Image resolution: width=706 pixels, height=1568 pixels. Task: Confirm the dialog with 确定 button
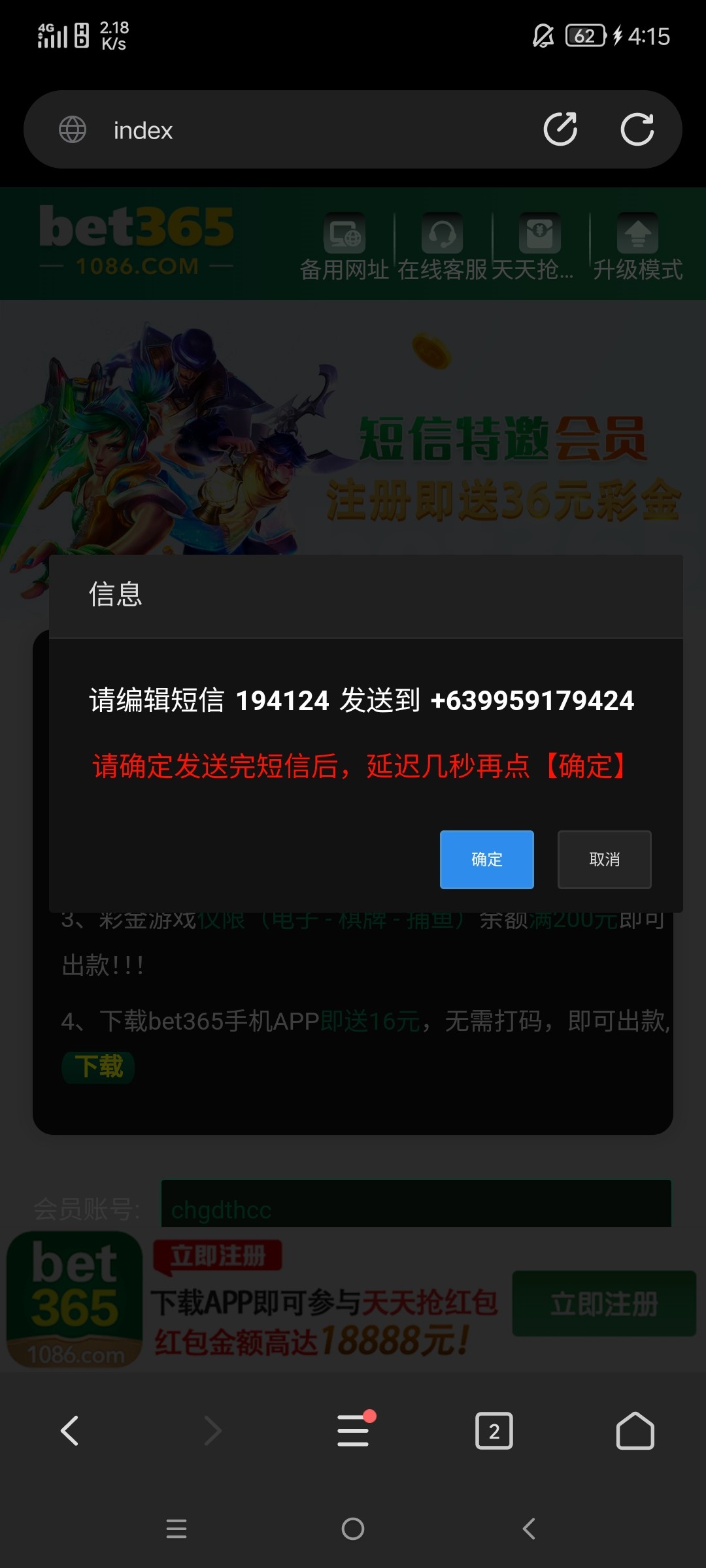pyautogui.click(x=487, y=859)
